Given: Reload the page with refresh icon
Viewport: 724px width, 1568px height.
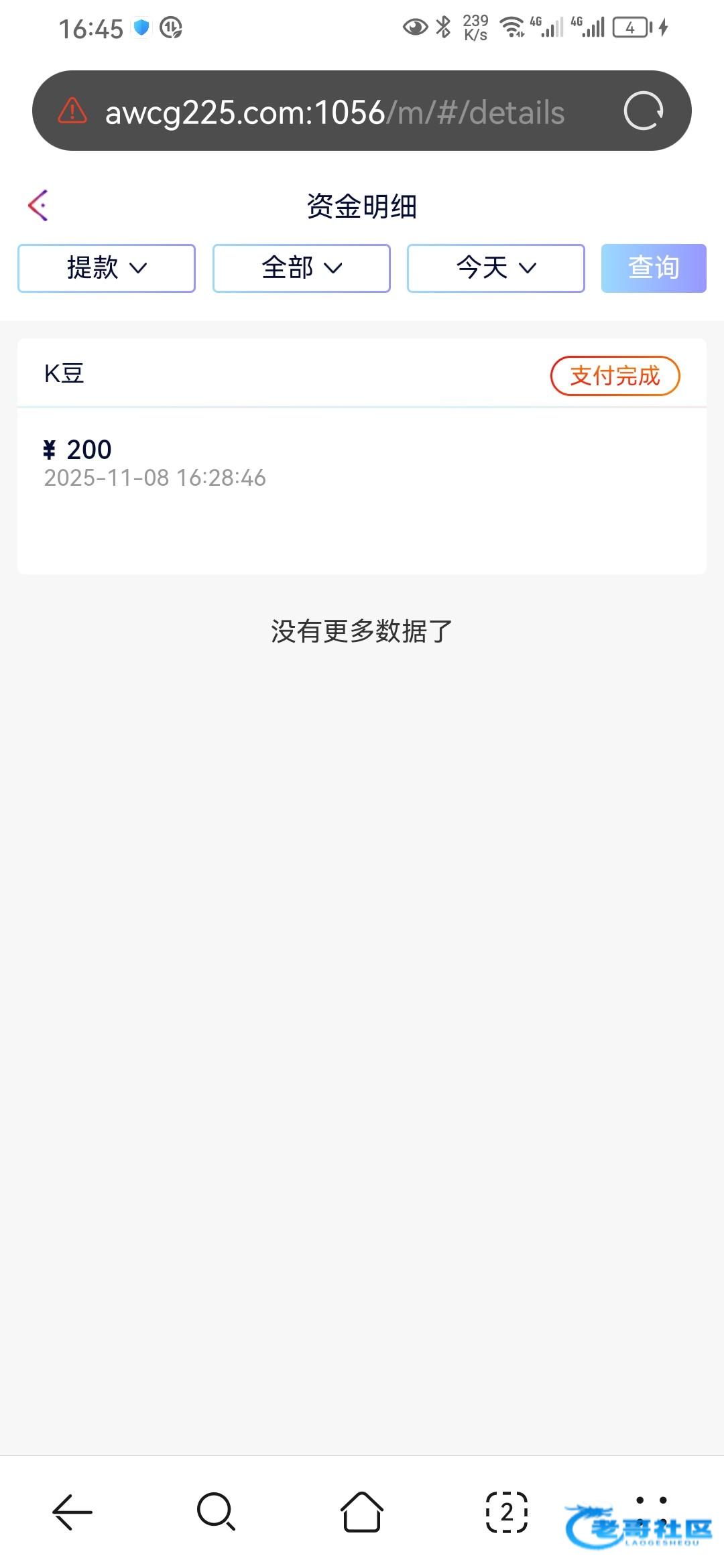Looking at the screenshot, I should coord(643,111).
